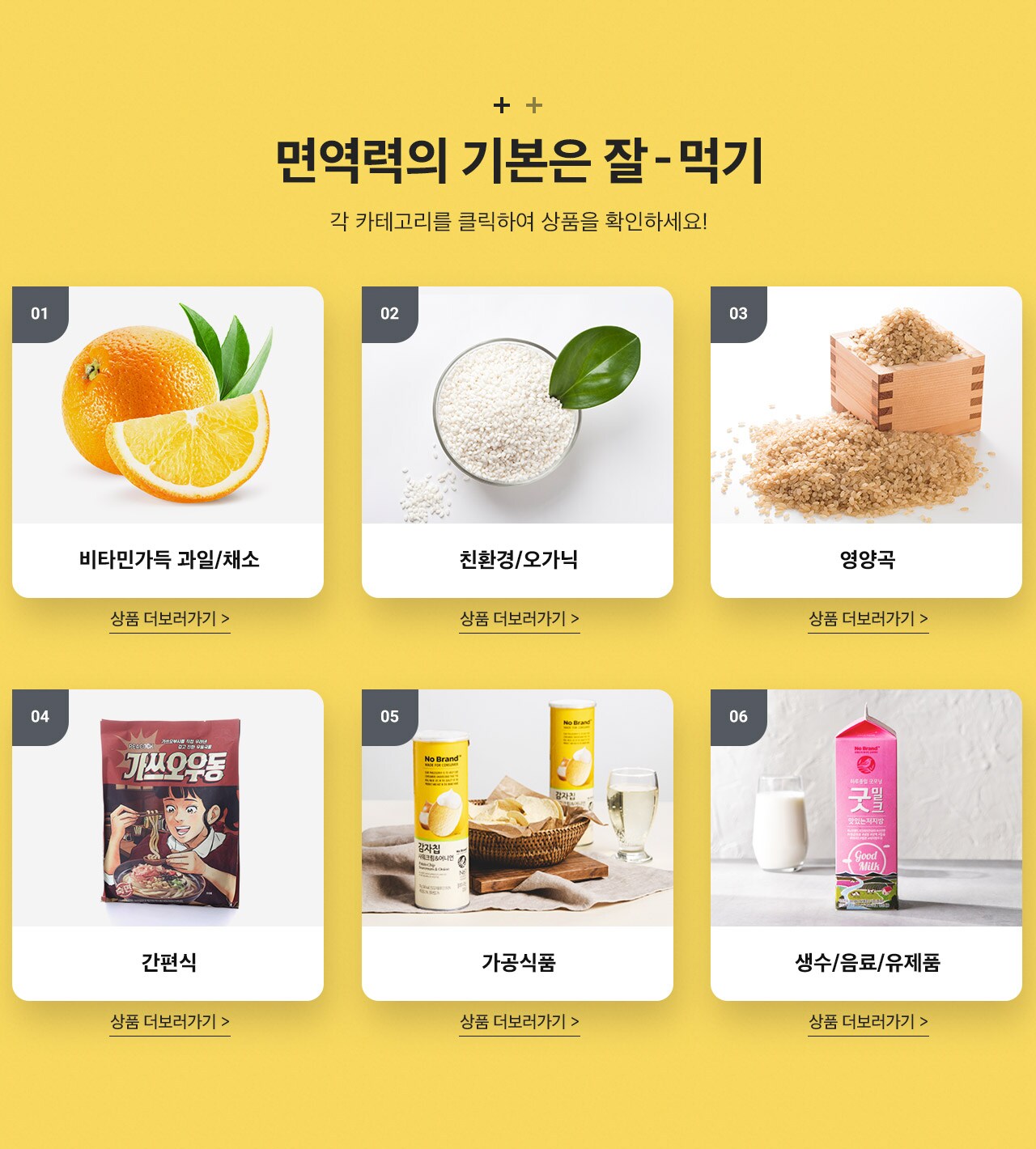Screen dimensions: 1036x1149
Task: Tap 상품 더보러가기 under 비타민가득 과일/채소
Action: coord(170,619)
